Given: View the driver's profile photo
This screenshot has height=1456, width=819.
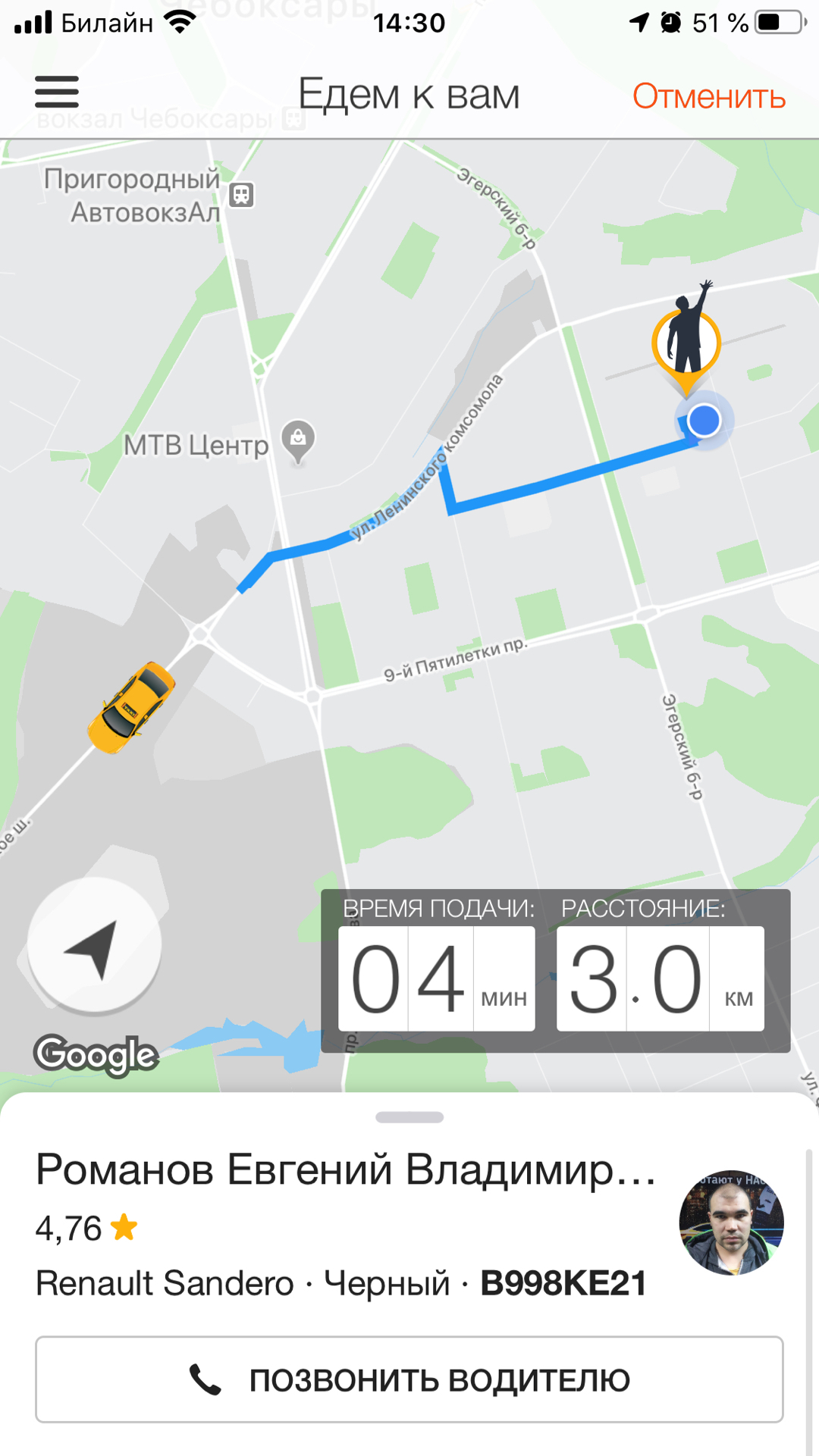Looking at the screenshot, I should [x=731, y=1222].
